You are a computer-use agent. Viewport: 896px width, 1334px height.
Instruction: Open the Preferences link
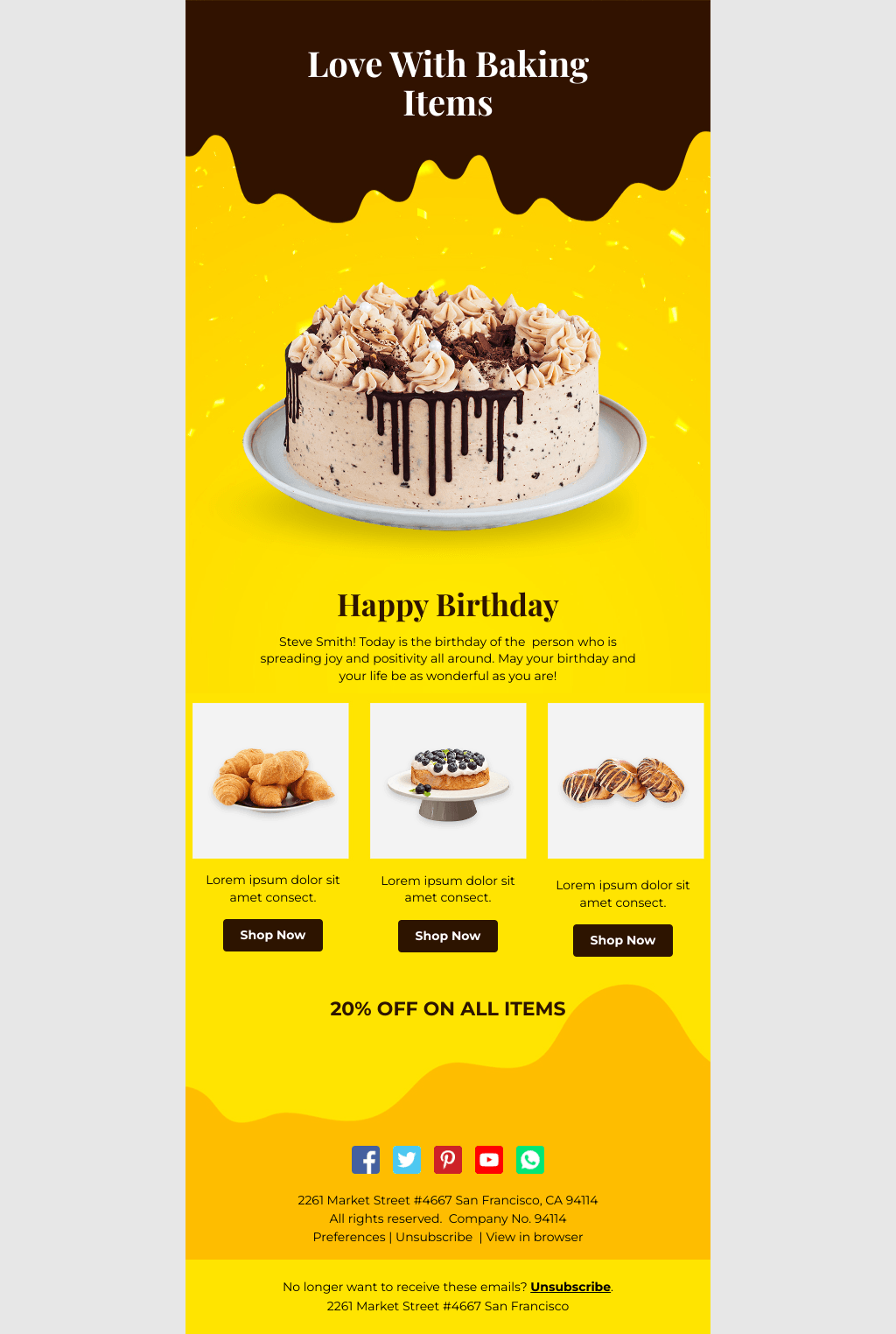[349, 1237]
